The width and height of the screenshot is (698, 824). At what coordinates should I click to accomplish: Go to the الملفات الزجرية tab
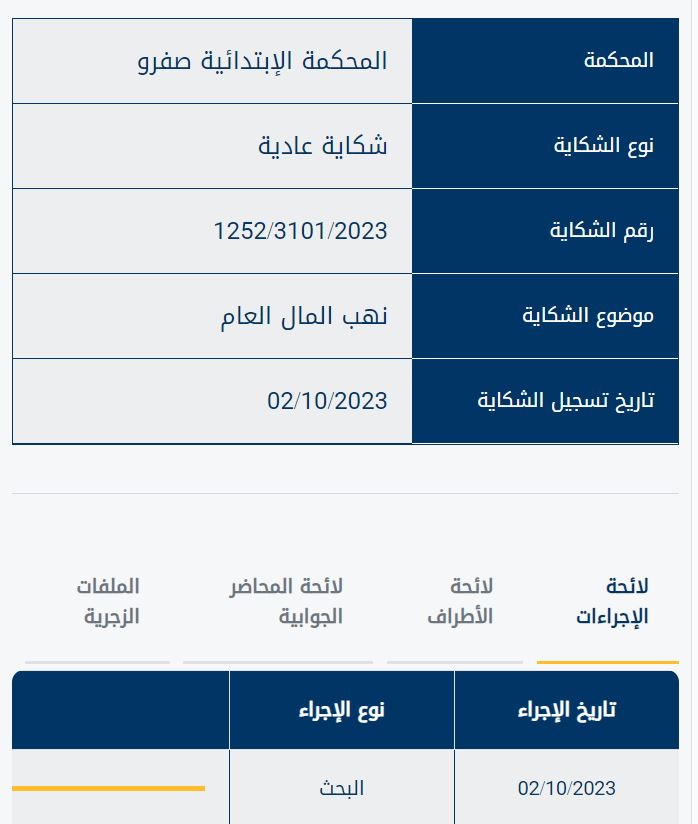click(x=110, y=601)
